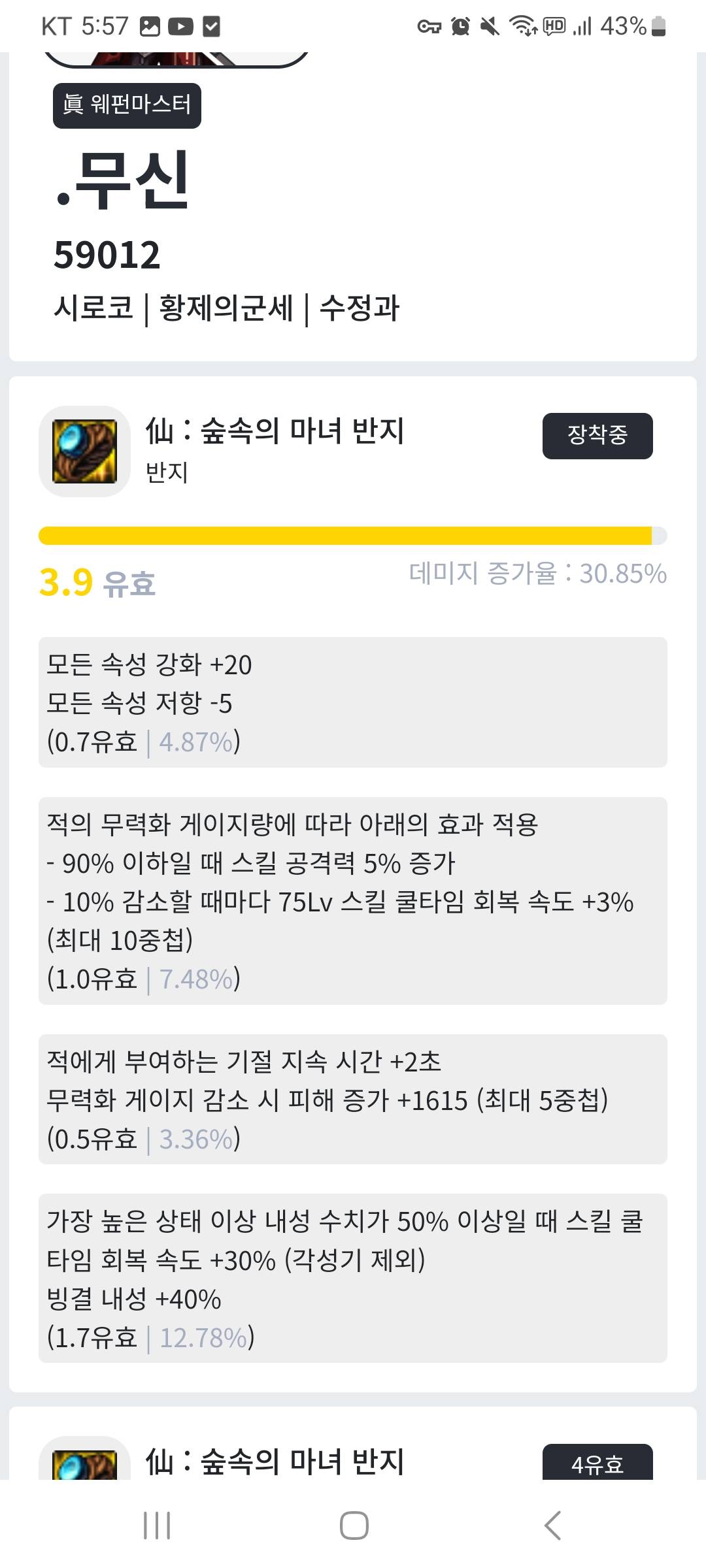Viewport: 706px width, 1568px height.
Task: Go back using the system back button
Action: pyautogui.click(x=552, y=1526)
